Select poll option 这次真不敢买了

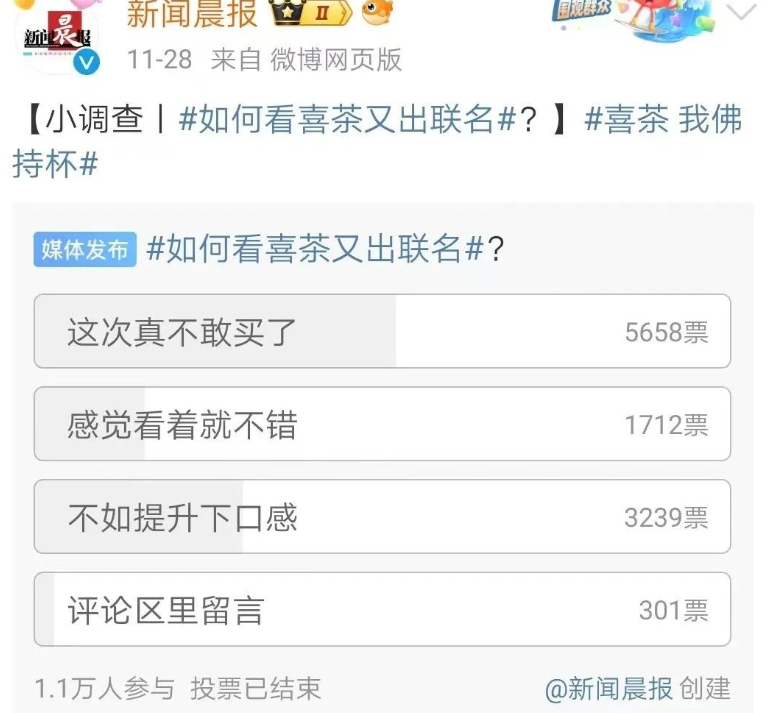(382, 331)
